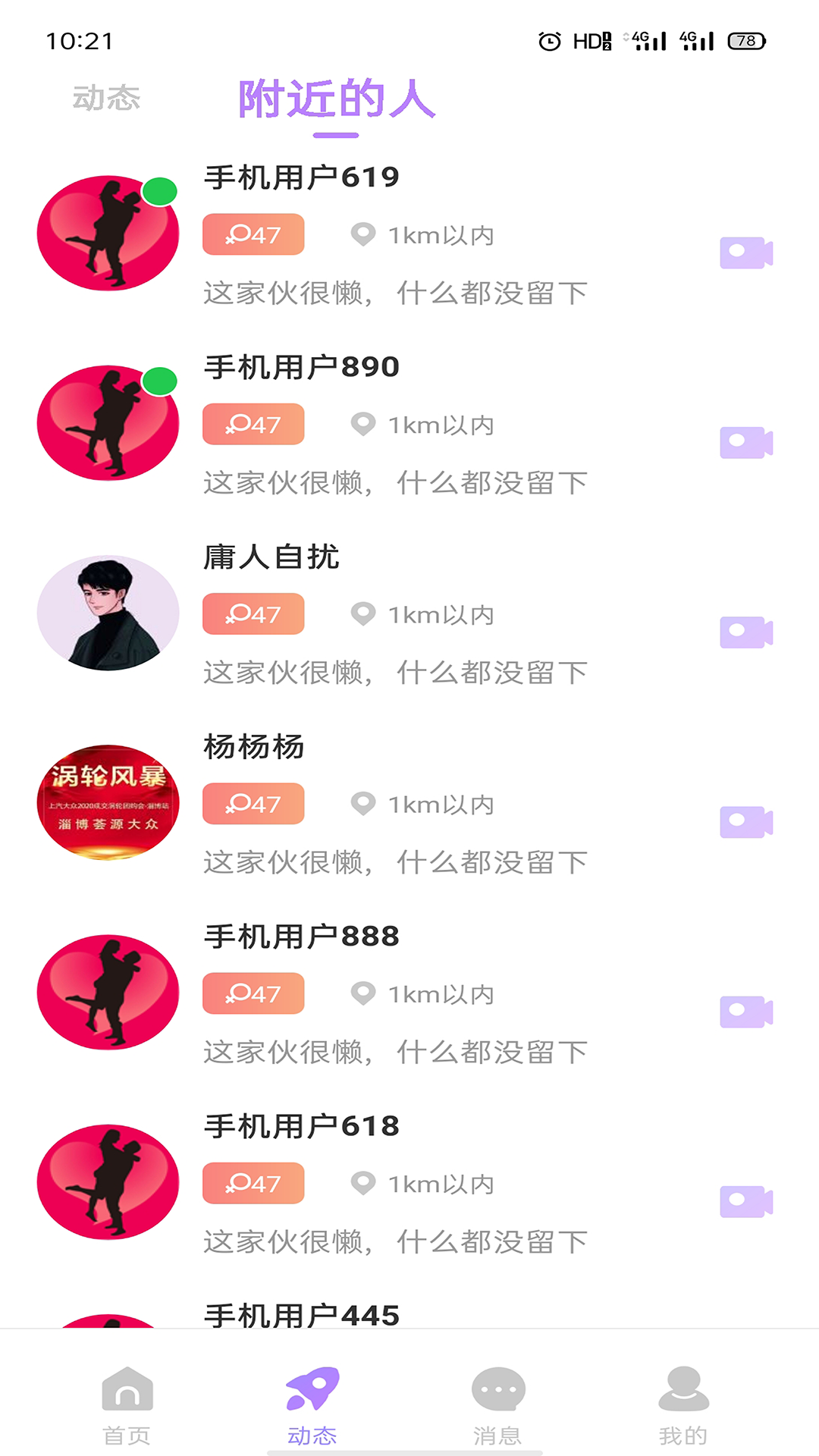Start a video call with 庸人自扰
The image size is (819, 1456).
click(x=746, y=630)
